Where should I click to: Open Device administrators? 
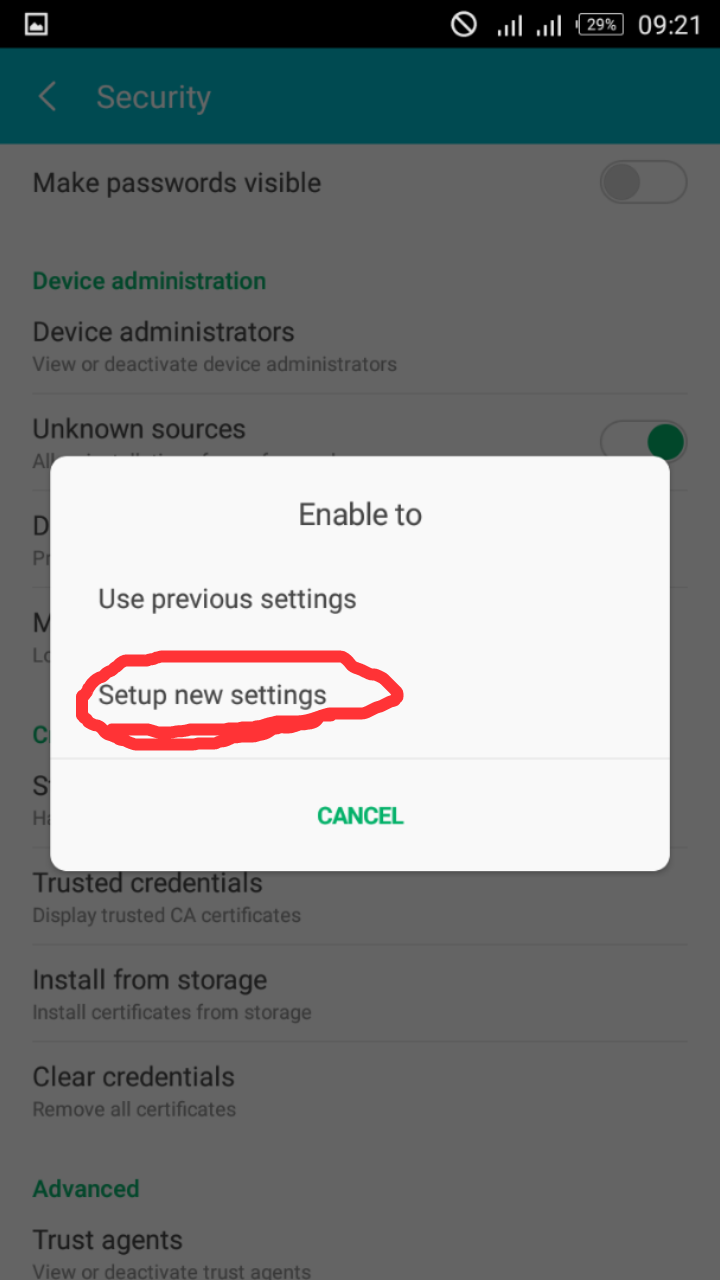360,345
